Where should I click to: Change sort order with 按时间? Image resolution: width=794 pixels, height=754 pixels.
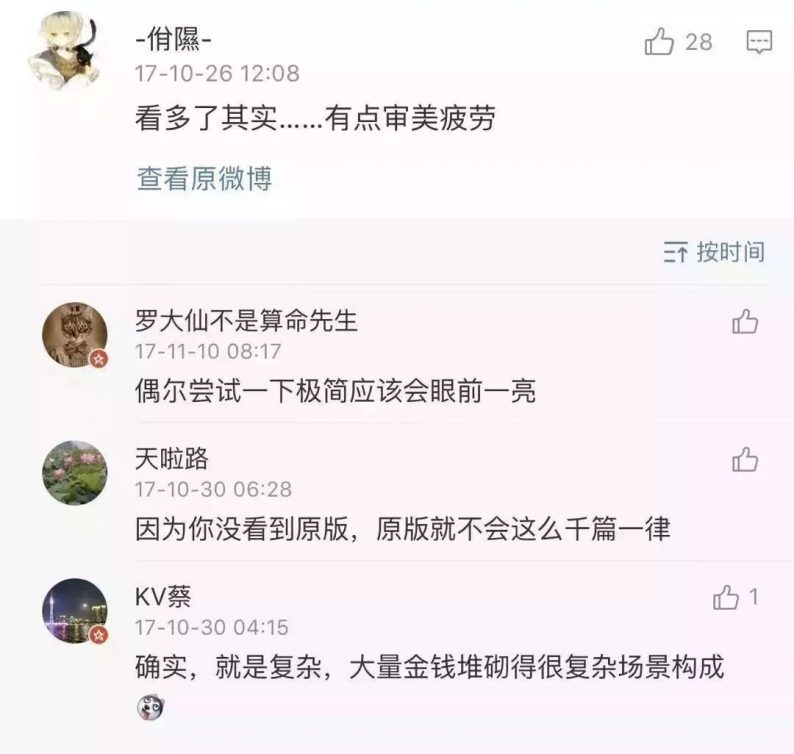[x=715, y=252]
